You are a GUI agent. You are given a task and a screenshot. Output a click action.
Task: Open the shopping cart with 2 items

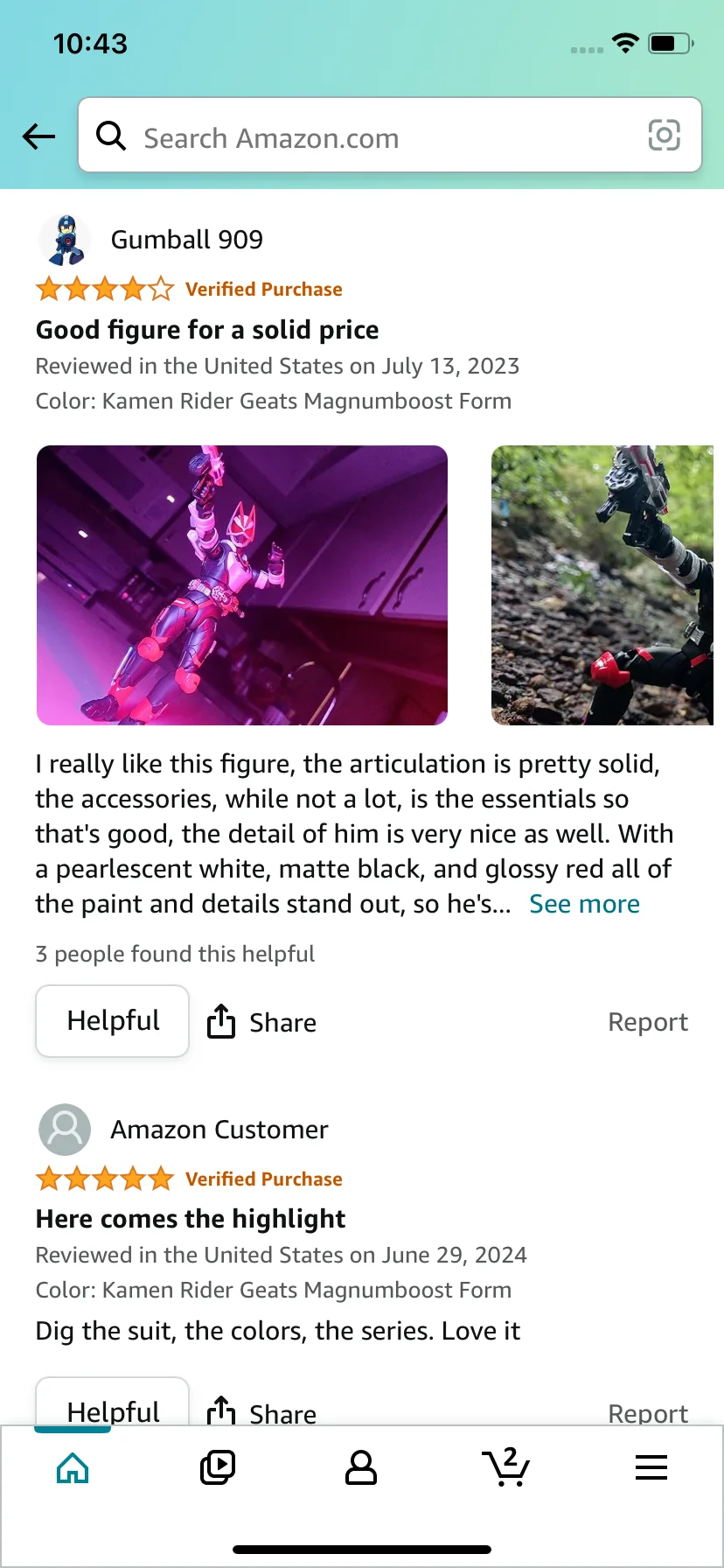[505, 1466]
